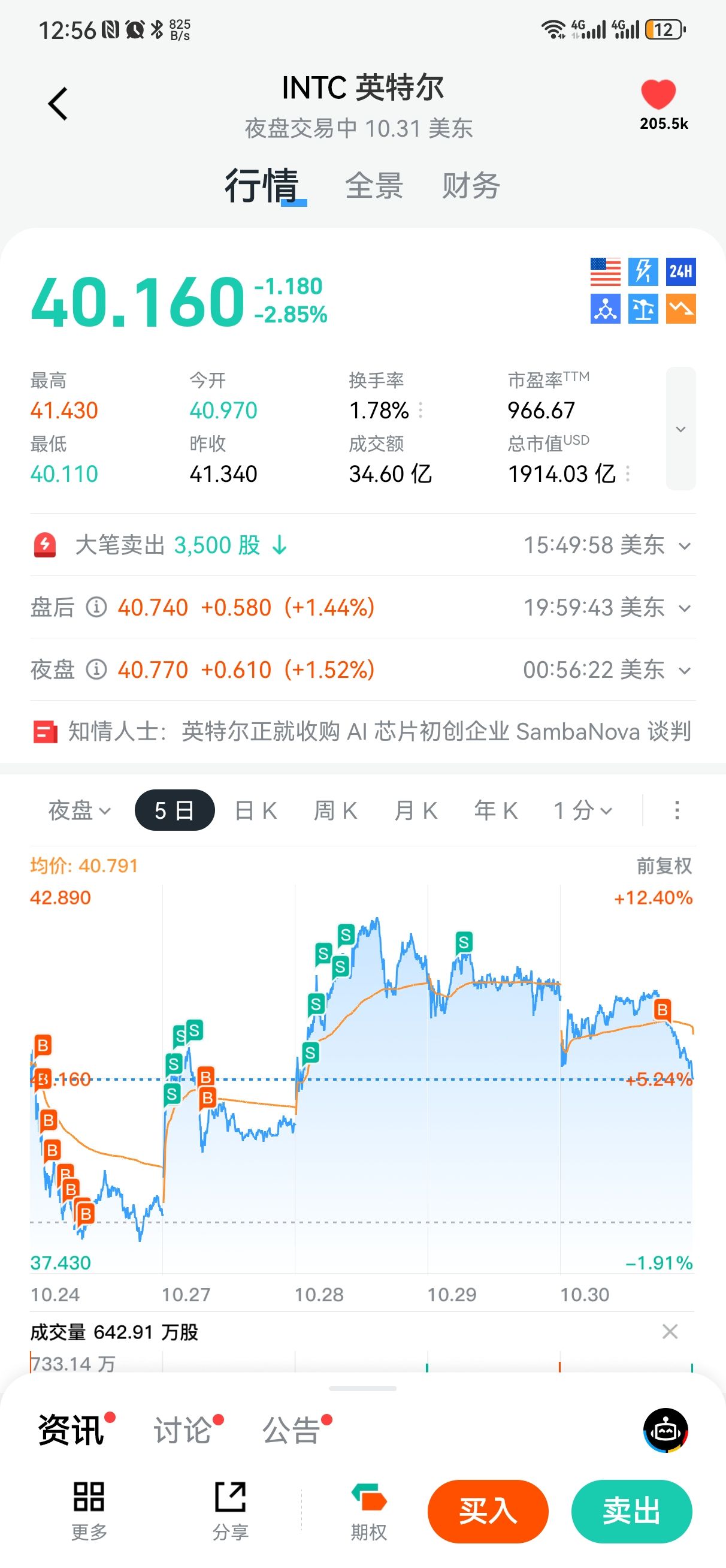The image size is (726, 1568).
Task: Switch to the 全景 tab
Action: 374,186
